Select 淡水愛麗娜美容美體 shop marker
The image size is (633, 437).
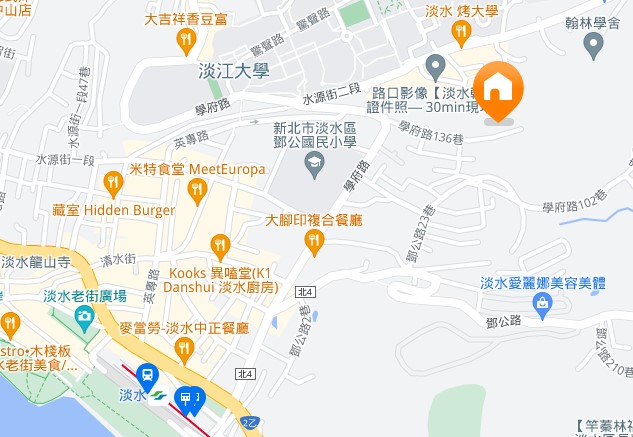(x=543, y=305)
